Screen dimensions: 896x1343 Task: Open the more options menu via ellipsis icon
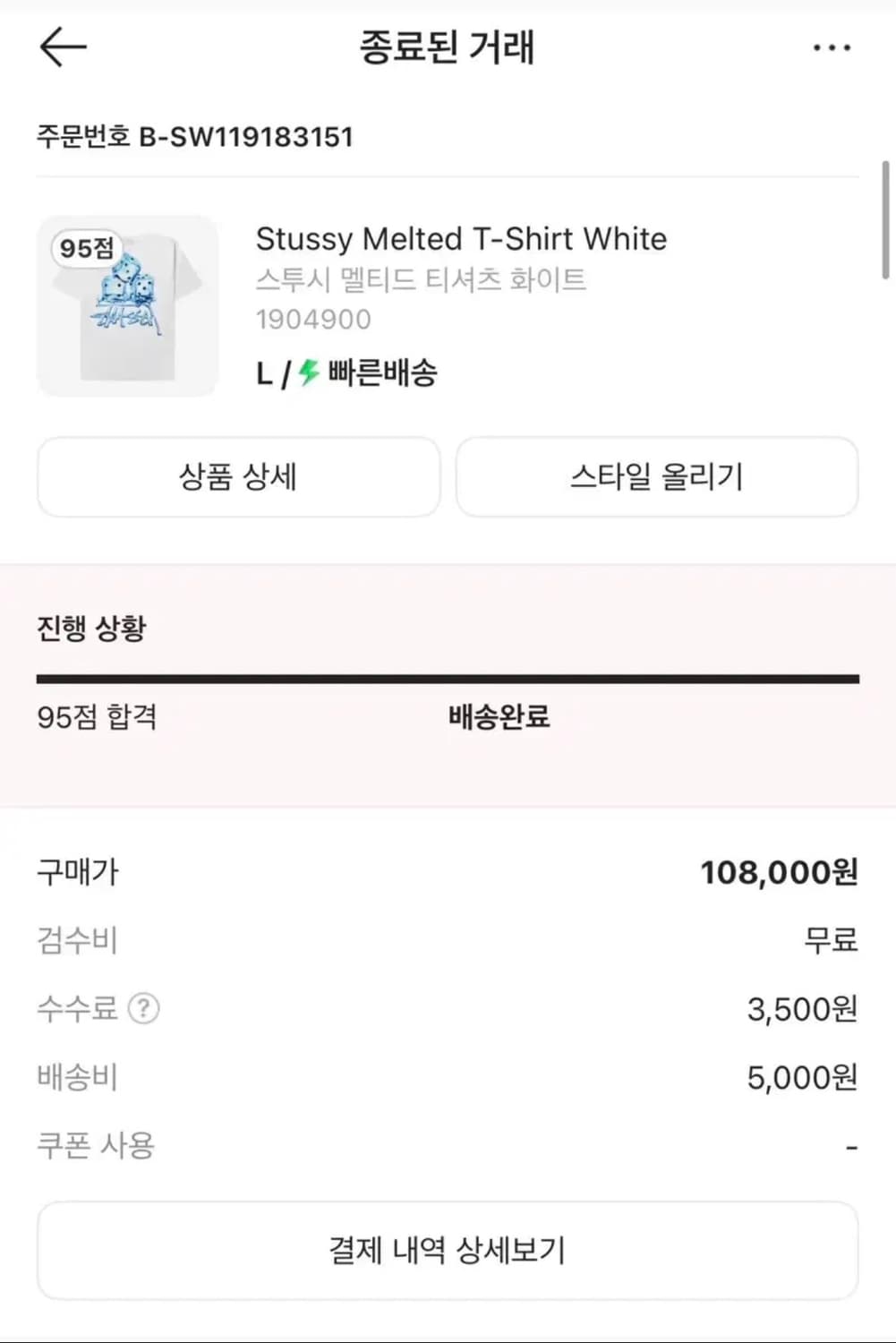click(x=832, y=45)
